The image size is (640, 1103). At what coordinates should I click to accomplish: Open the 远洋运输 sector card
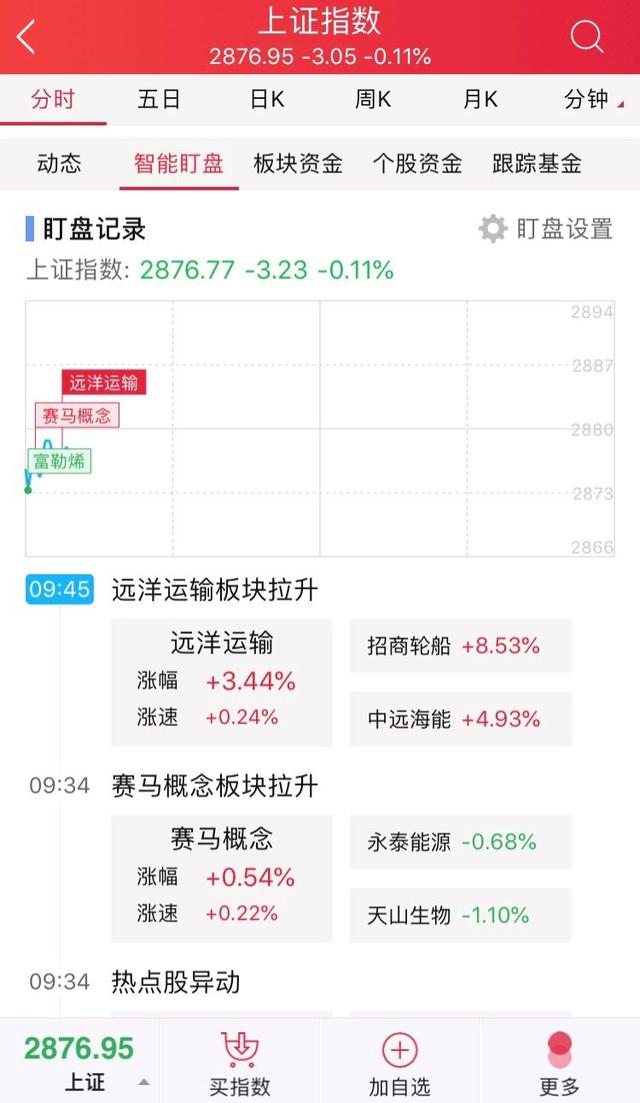pyautogui.click(x=222, y=682)
